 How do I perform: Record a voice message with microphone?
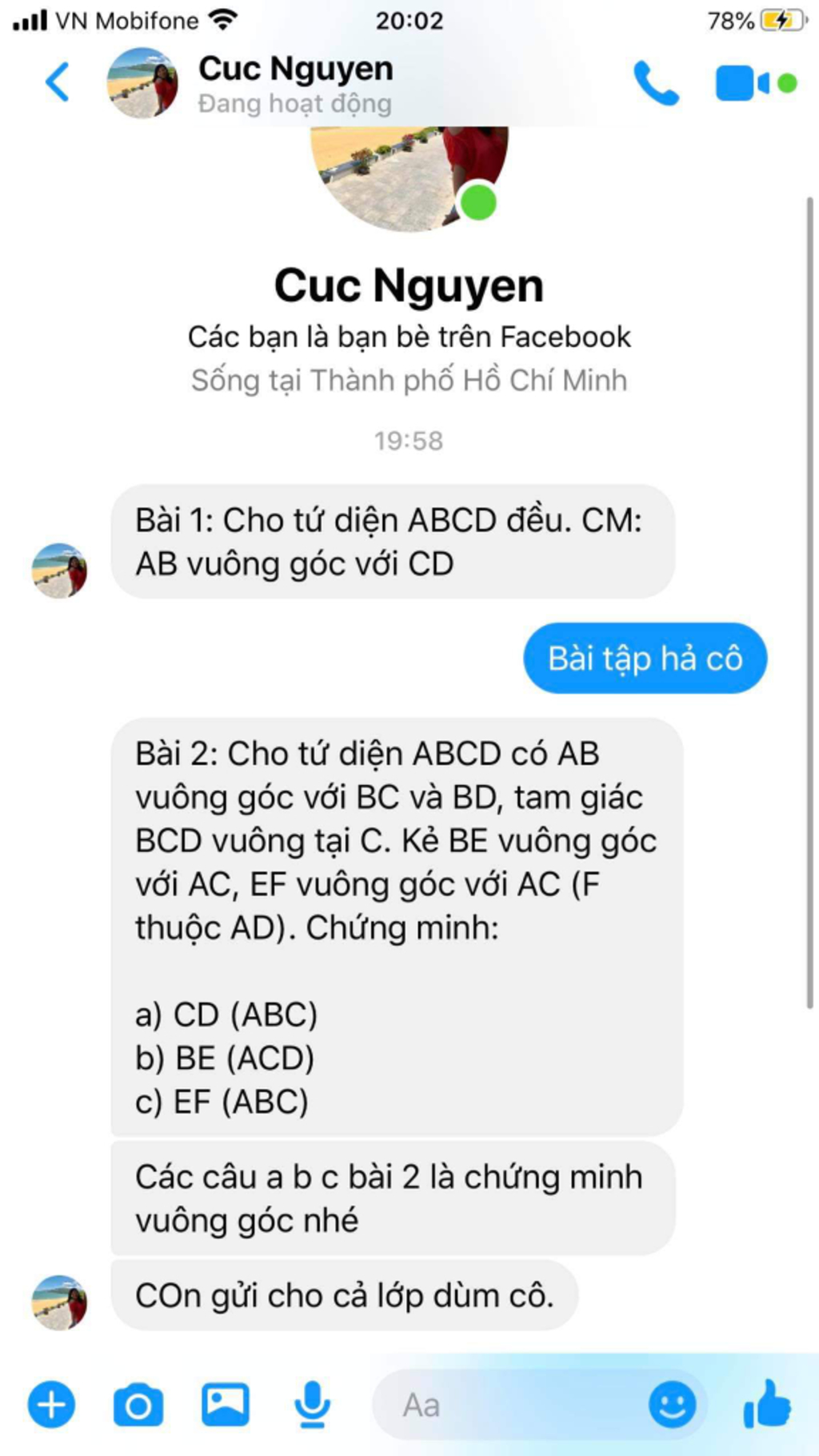point(312,1405)
